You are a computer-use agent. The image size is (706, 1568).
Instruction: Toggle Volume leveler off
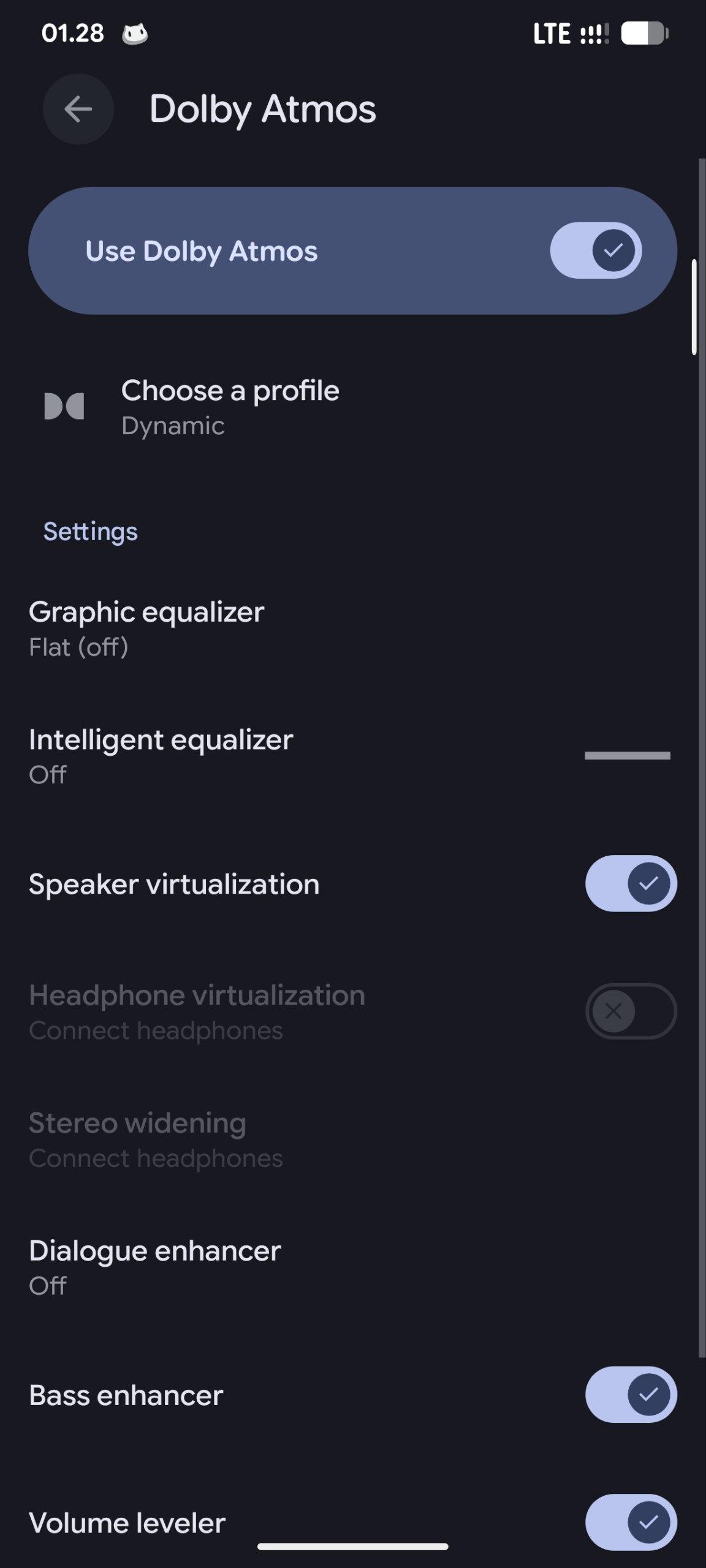pos(630,1522)
